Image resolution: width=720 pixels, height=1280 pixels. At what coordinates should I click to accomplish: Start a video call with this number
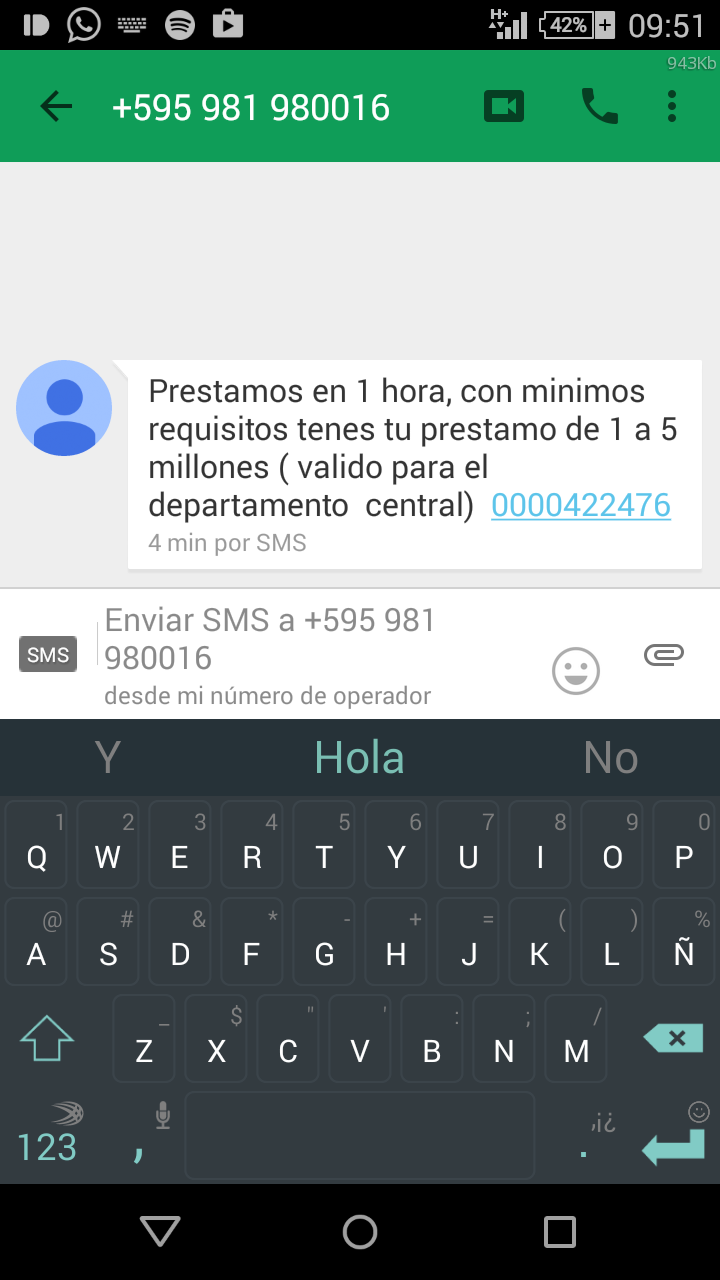point(504,106)
